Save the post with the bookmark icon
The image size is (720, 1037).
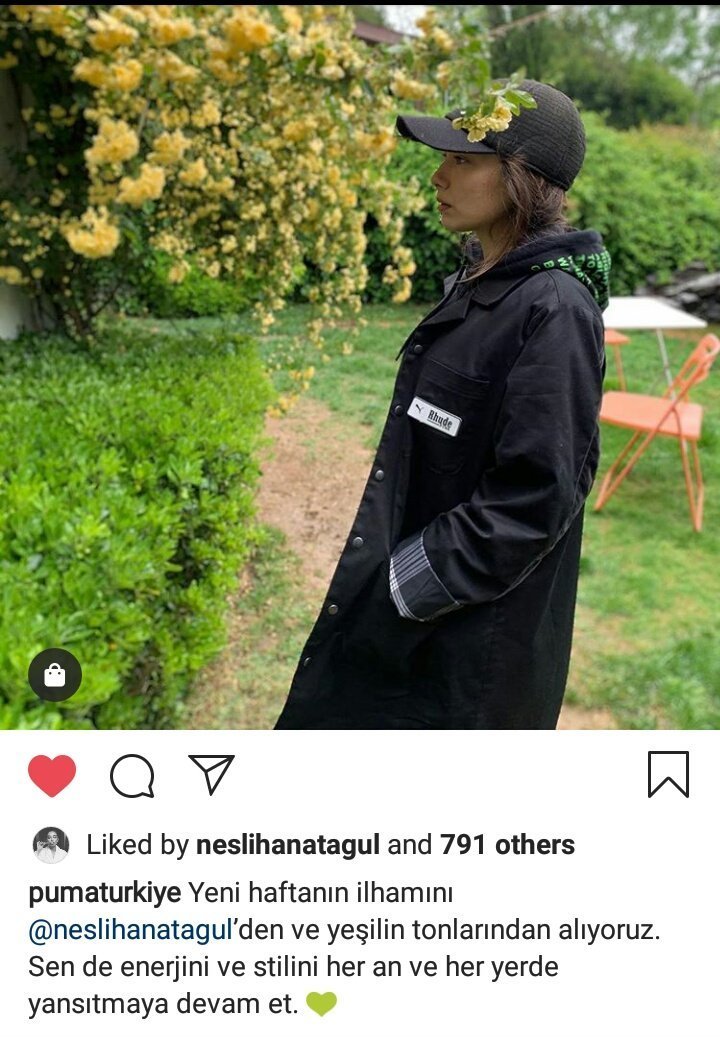[x=668, y=774]
